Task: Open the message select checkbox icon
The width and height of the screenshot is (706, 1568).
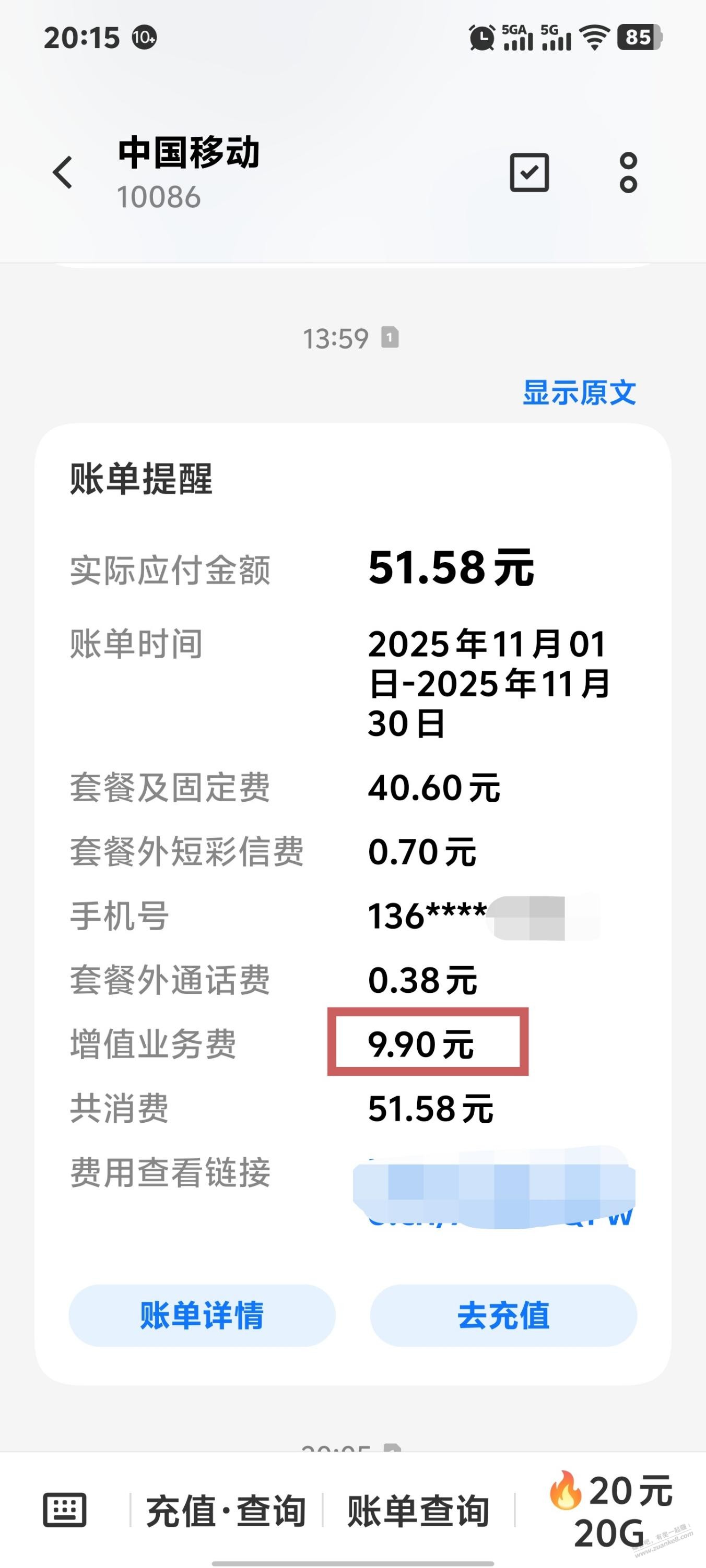Action: 529,173
